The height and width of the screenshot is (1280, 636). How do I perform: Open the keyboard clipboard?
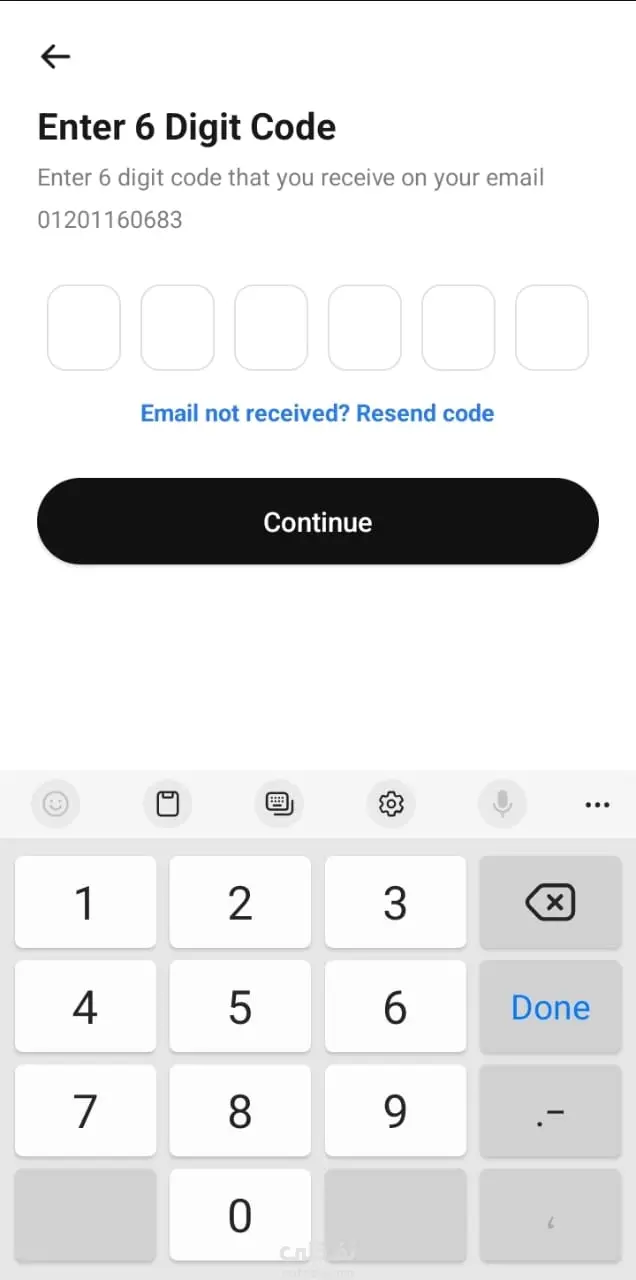pos(168,803)
